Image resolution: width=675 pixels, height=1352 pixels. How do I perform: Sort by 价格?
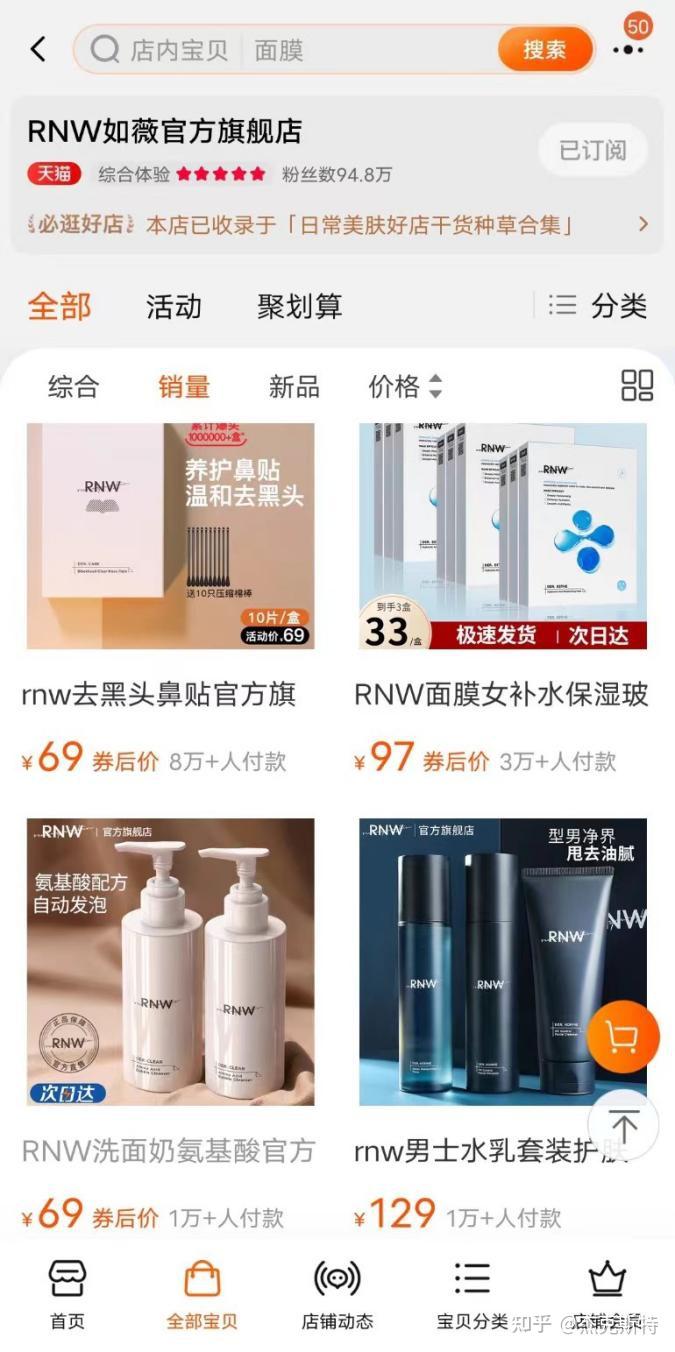tap(405, 386)
